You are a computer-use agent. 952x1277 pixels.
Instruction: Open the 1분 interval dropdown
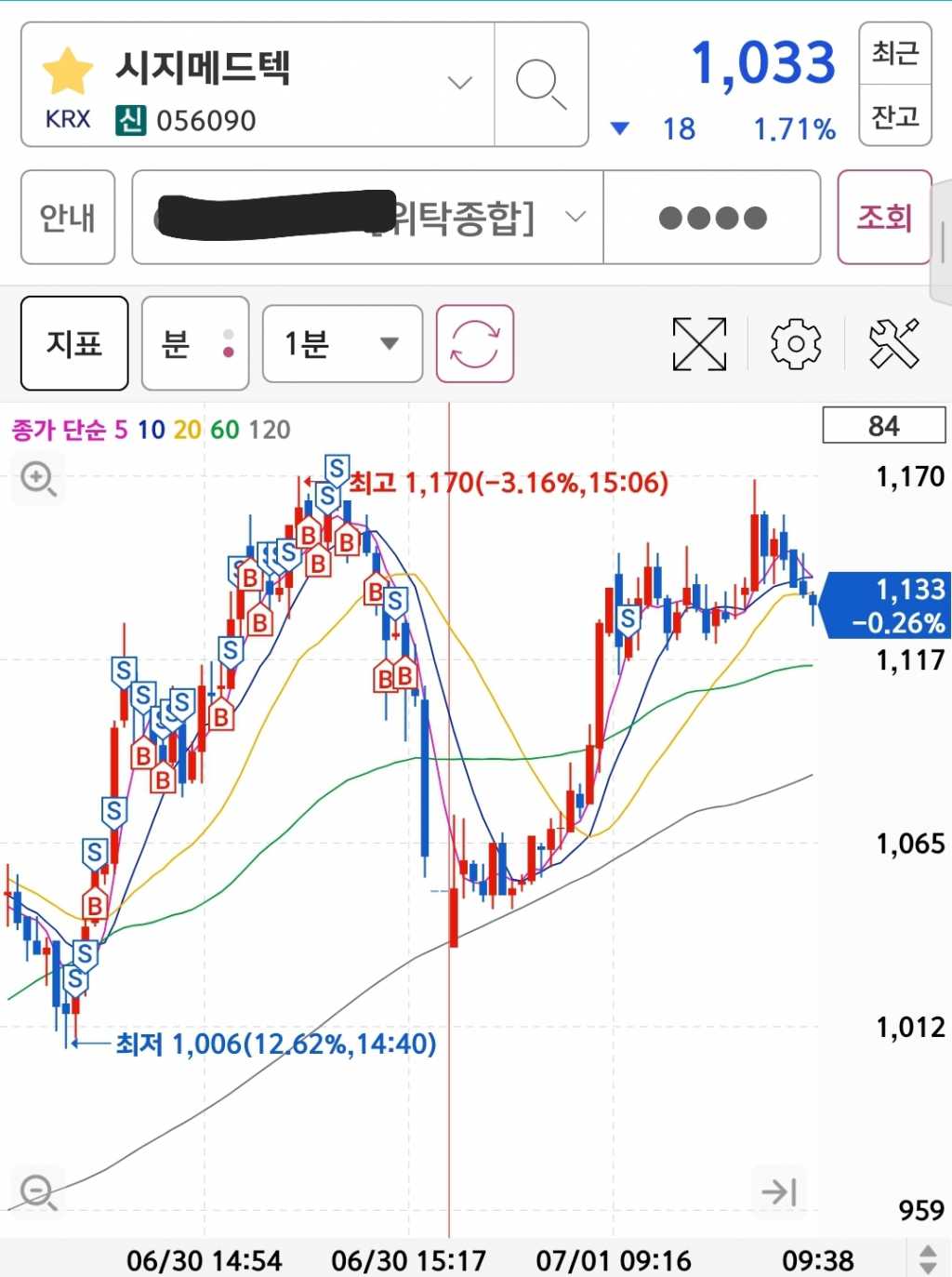[342, 343]
